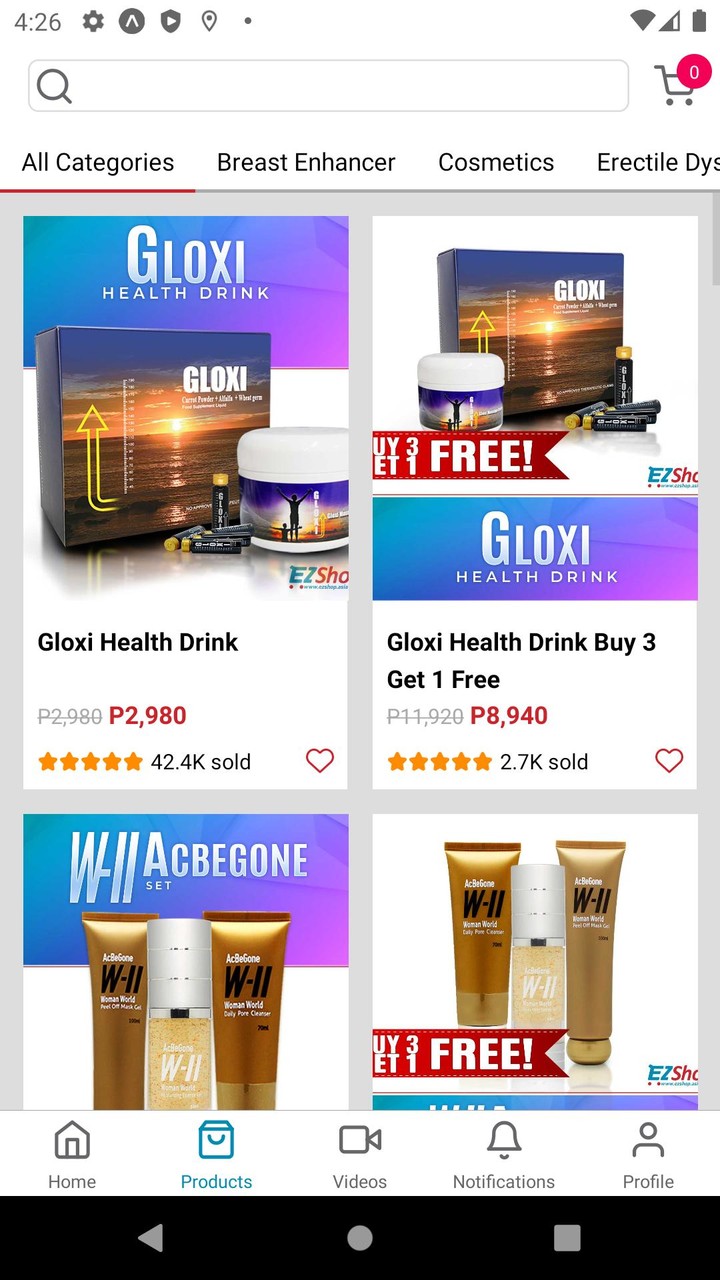Image resolution: width=720 pixels, height=1280 pixels.
Task: Open the All Categories tab
Action: [x=97, y=162]
